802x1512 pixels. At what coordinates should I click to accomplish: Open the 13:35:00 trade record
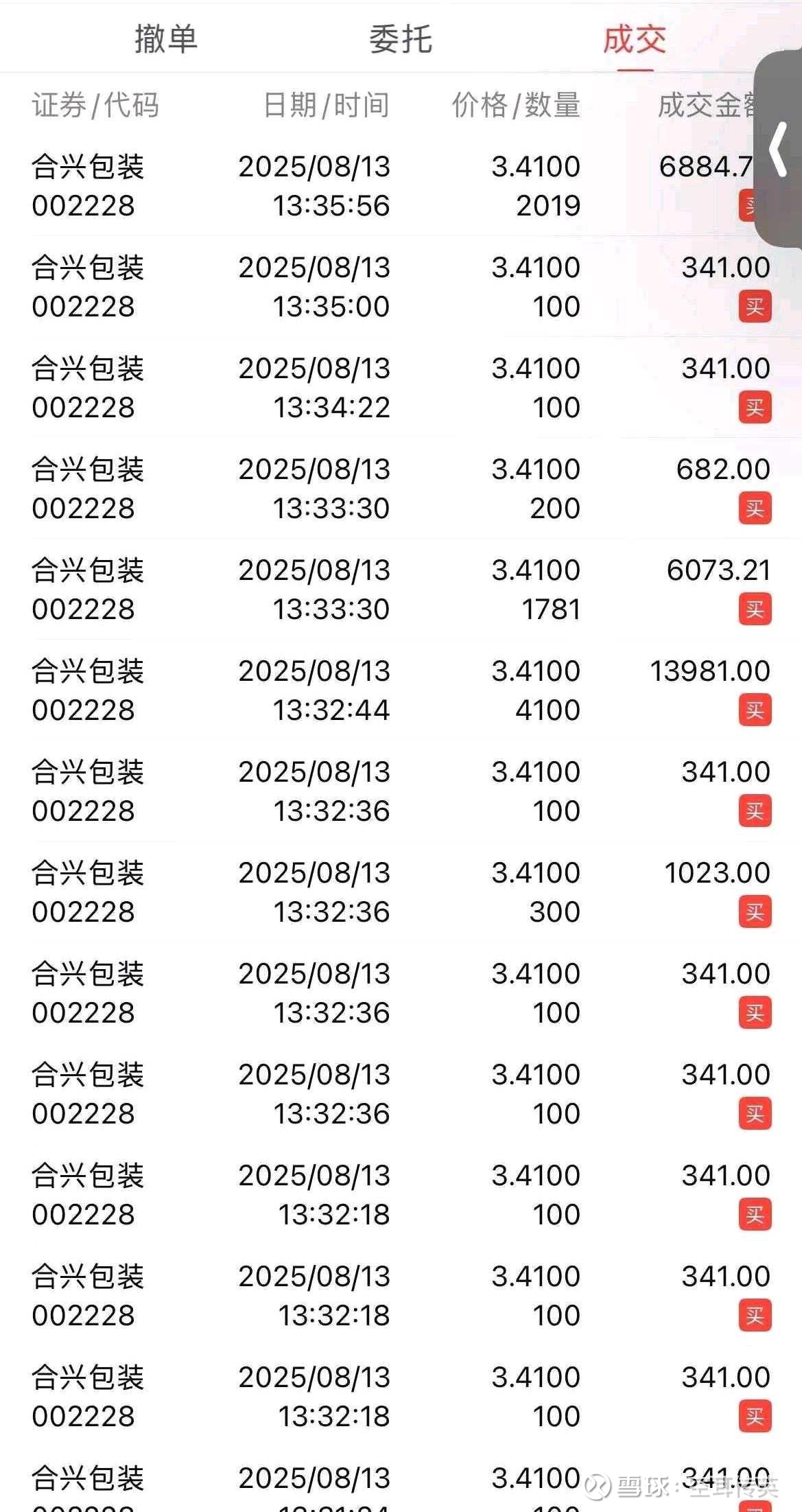(x=401, y=286)
